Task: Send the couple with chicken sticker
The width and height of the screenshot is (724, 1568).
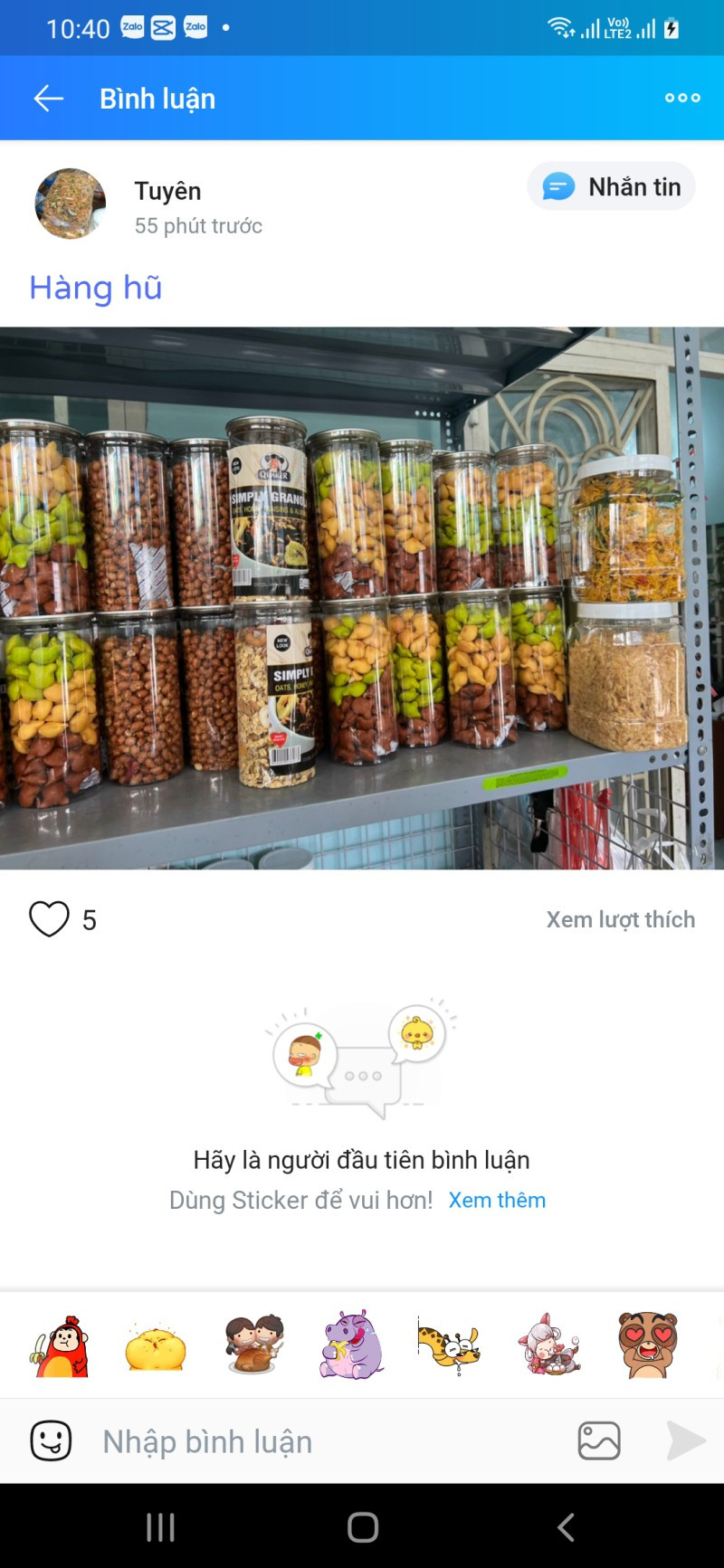Action: pos(254,1346)
